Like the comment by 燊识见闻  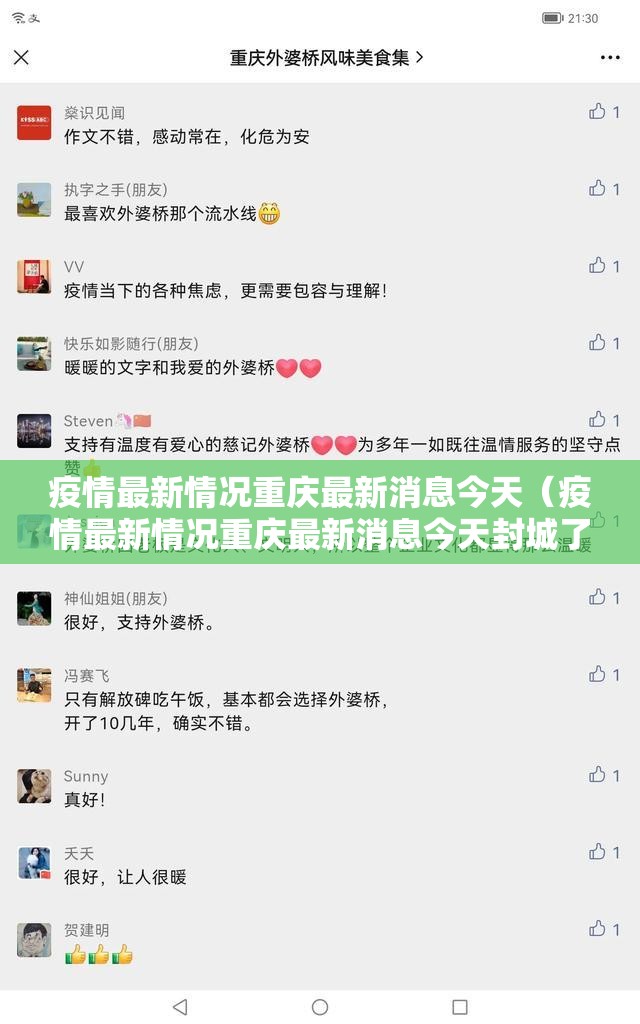pos(598,112)
